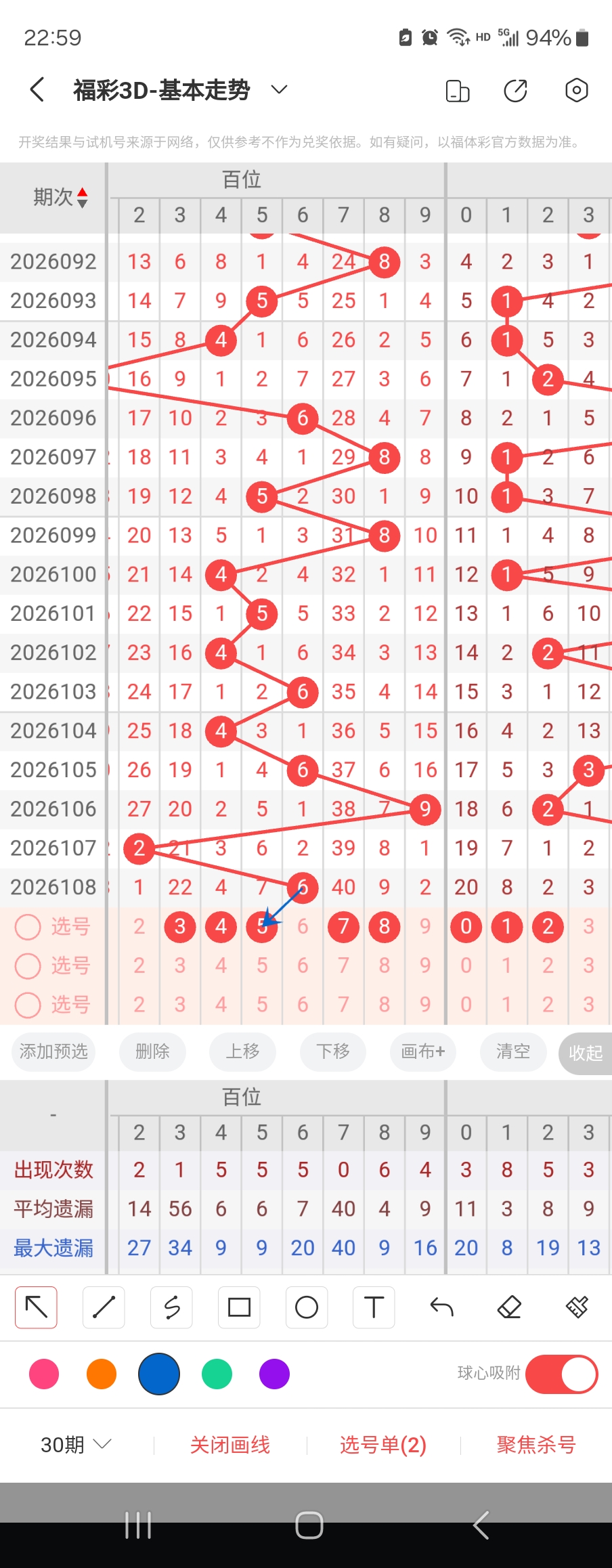The width and height of the screenshot is (612, 1568).
Task: Move the selection down with 下移
Action: click(x=333, y=1051)
